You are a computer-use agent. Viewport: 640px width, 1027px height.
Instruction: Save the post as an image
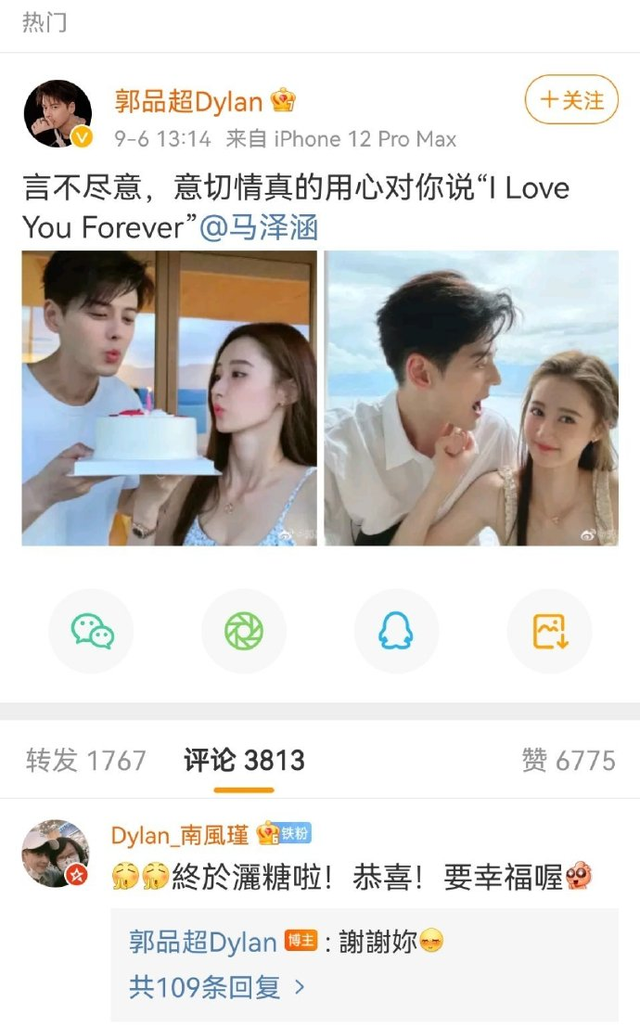pos(550,631)
